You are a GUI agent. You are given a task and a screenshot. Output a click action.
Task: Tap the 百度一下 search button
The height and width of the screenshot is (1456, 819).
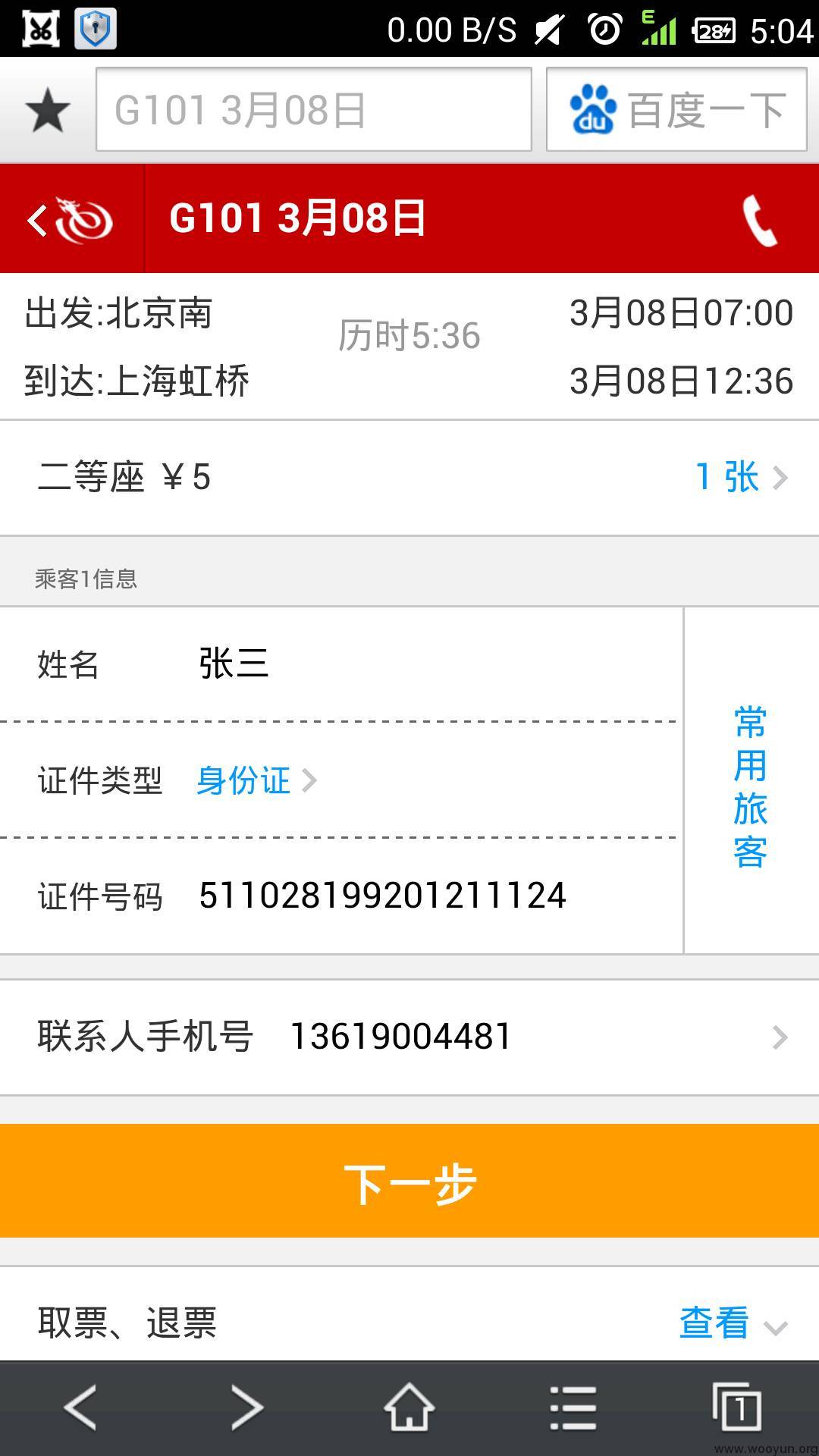[x=676, y=109]
